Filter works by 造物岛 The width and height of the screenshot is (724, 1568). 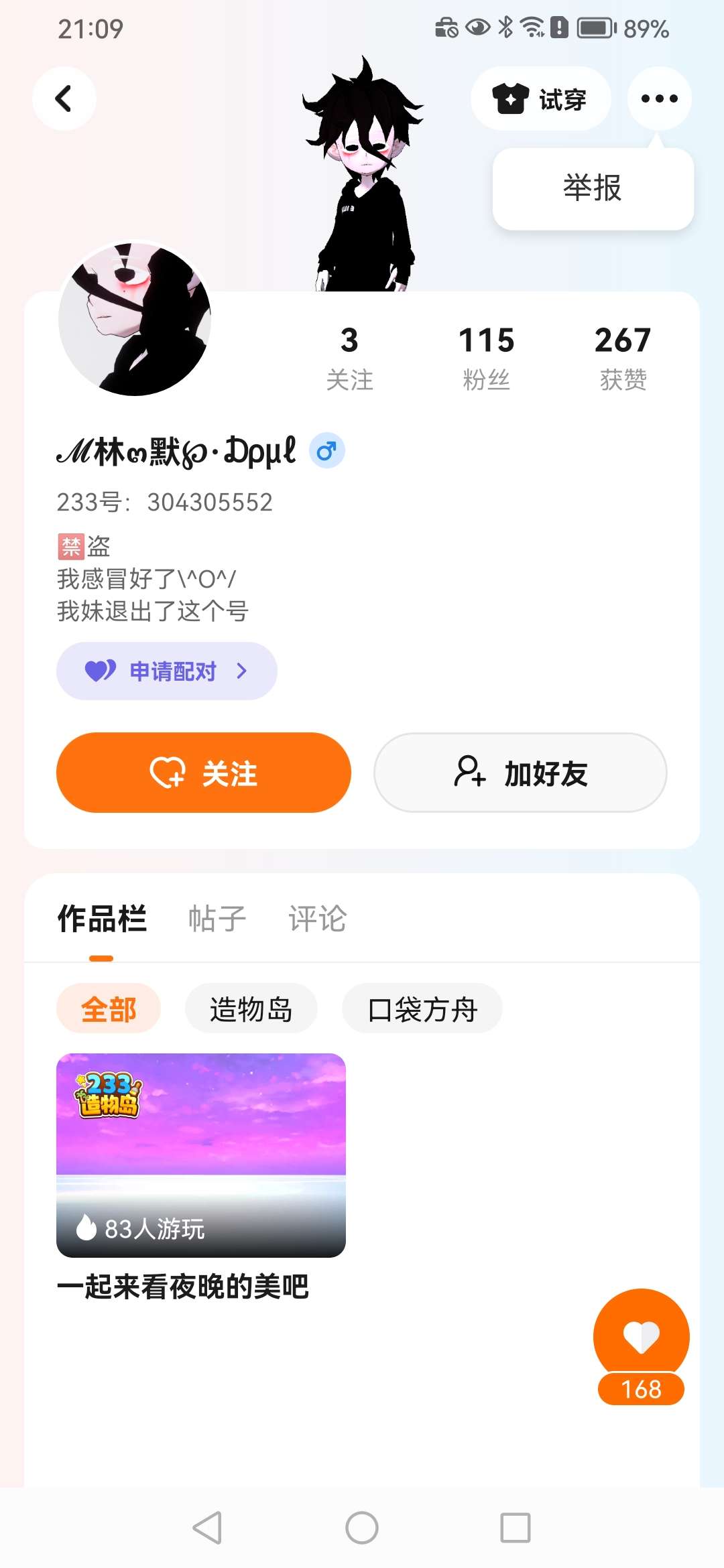coord(251,1008)
